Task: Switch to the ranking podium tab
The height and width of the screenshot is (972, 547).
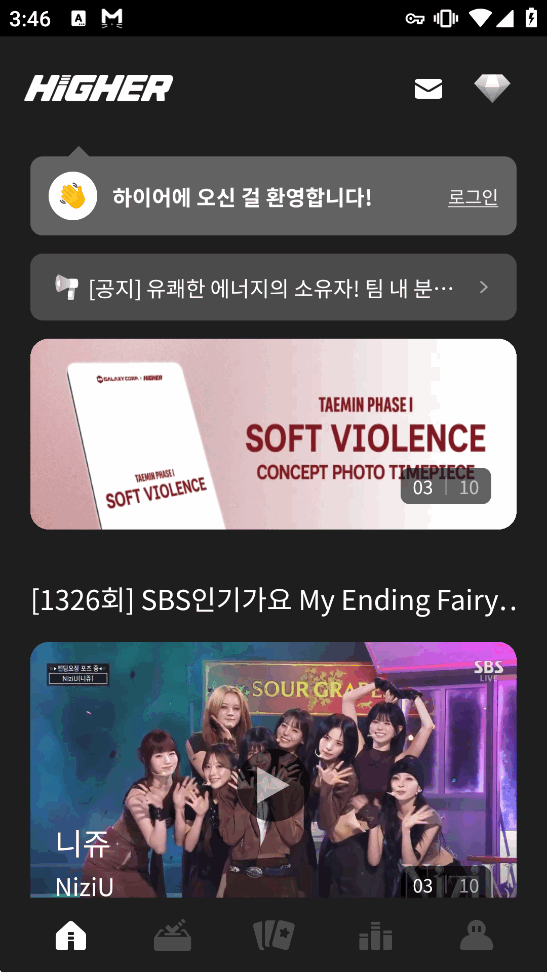Action: point(375,935)
